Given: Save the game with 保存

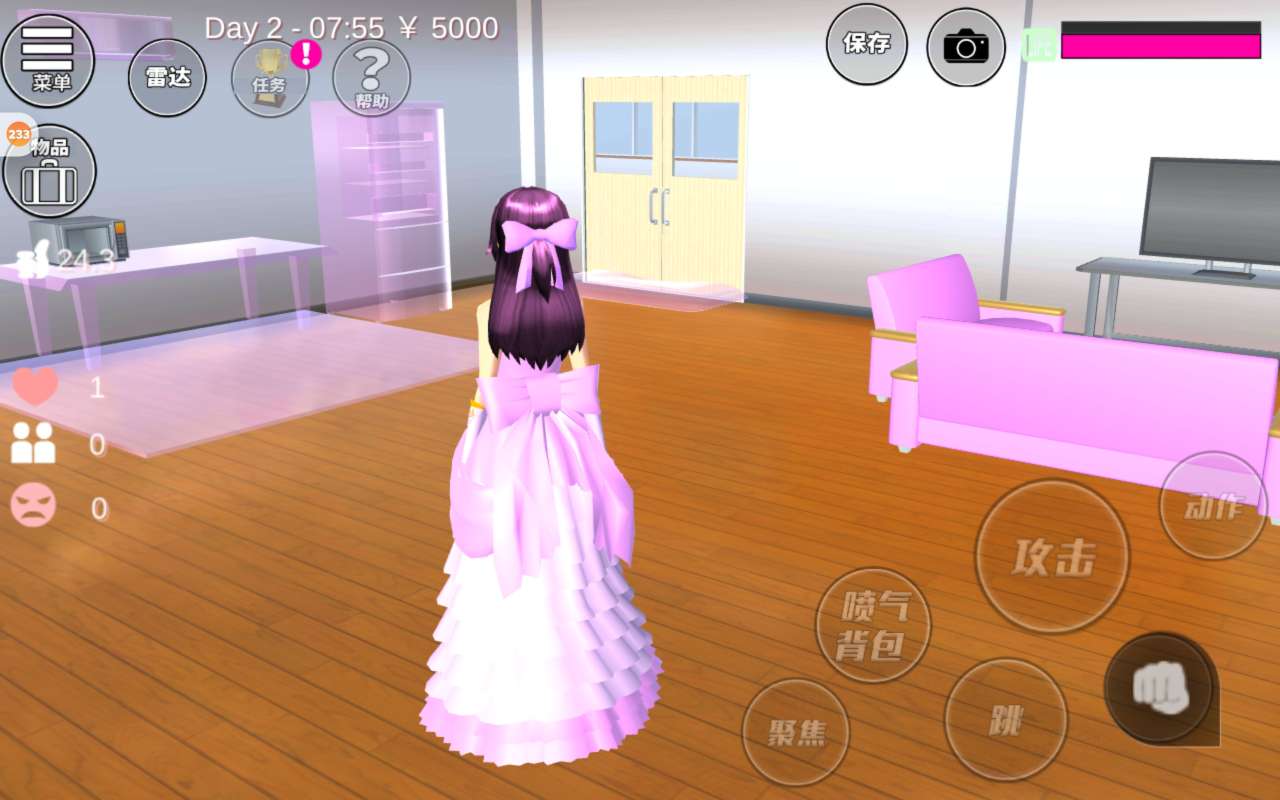Looking at the screenshot, I should 866,44.
